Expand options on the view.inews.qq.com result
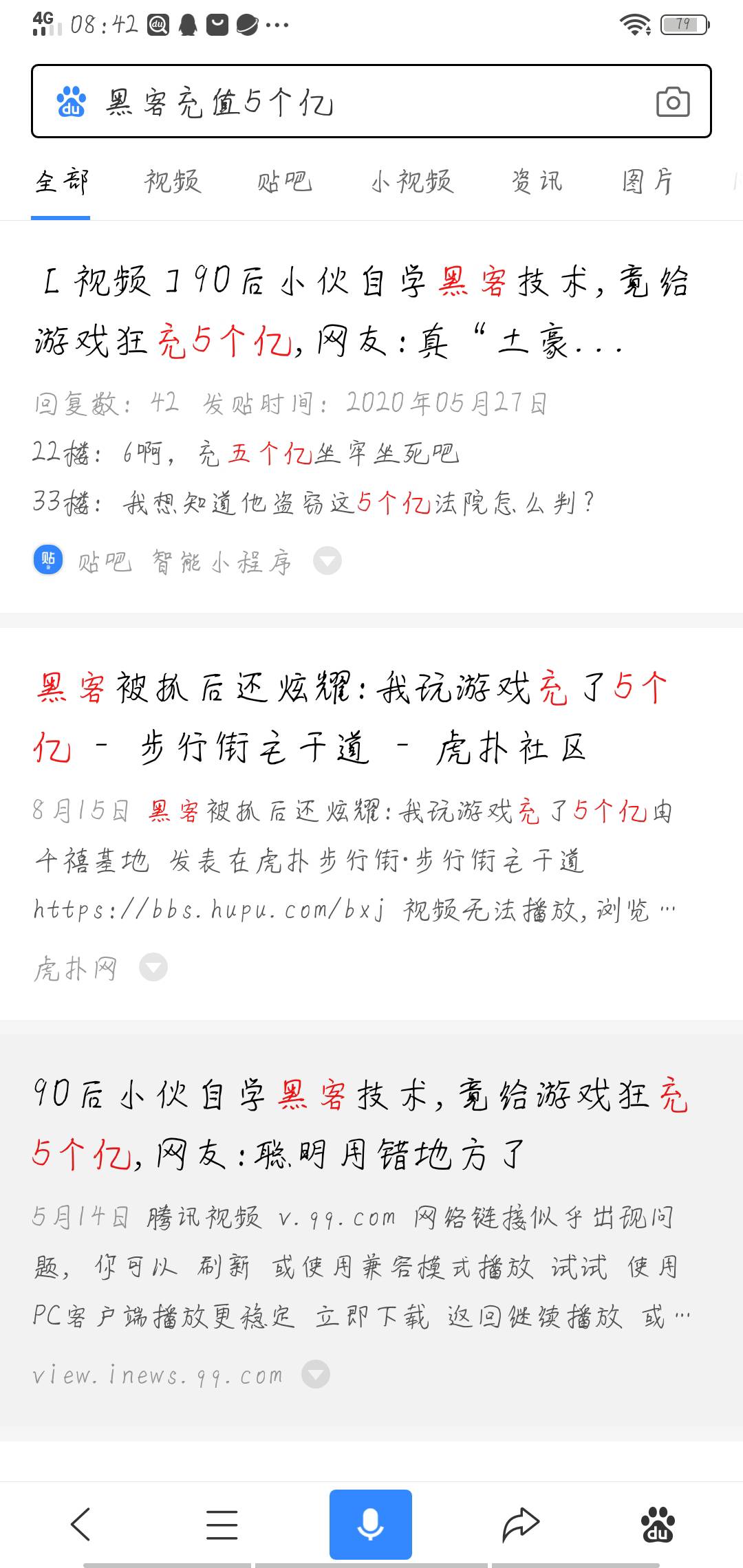 (x=315, y=1375)
